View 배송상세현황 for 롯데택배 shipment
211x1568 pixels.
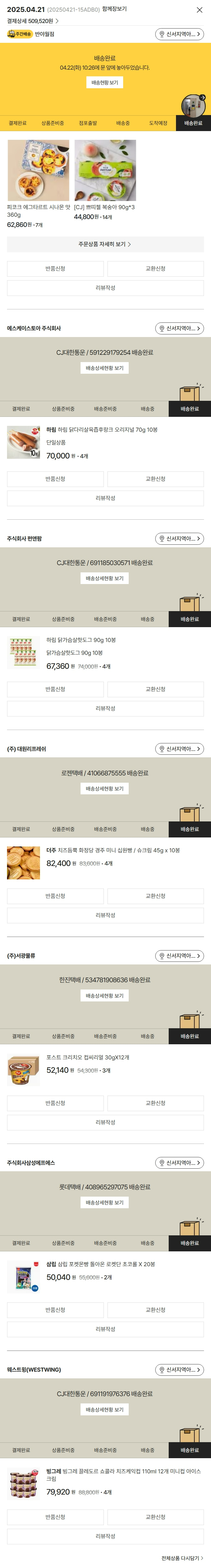click(x=105, y=1202)
